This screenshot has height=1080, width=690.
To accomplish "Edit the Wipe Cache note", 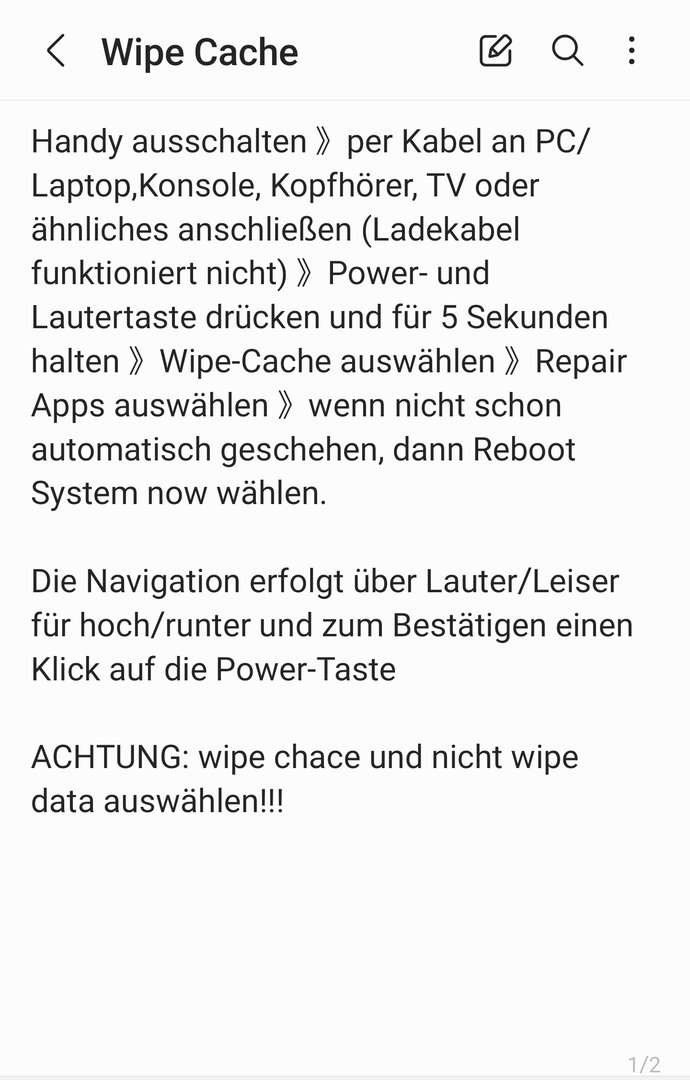I will point(496,51).
